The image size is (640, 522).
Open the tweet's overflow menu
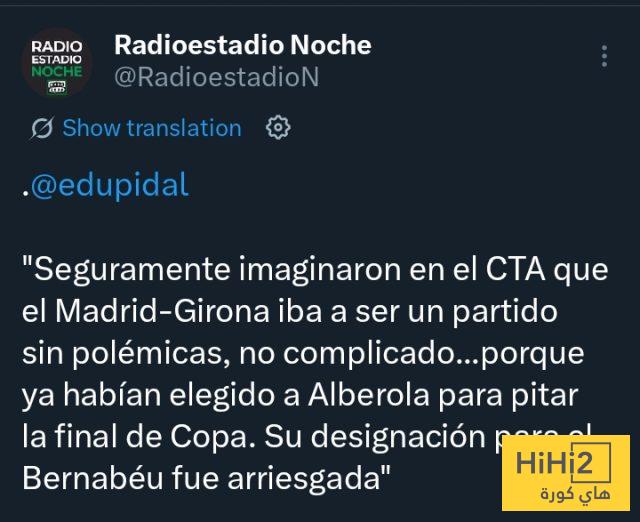coord(604,56)
